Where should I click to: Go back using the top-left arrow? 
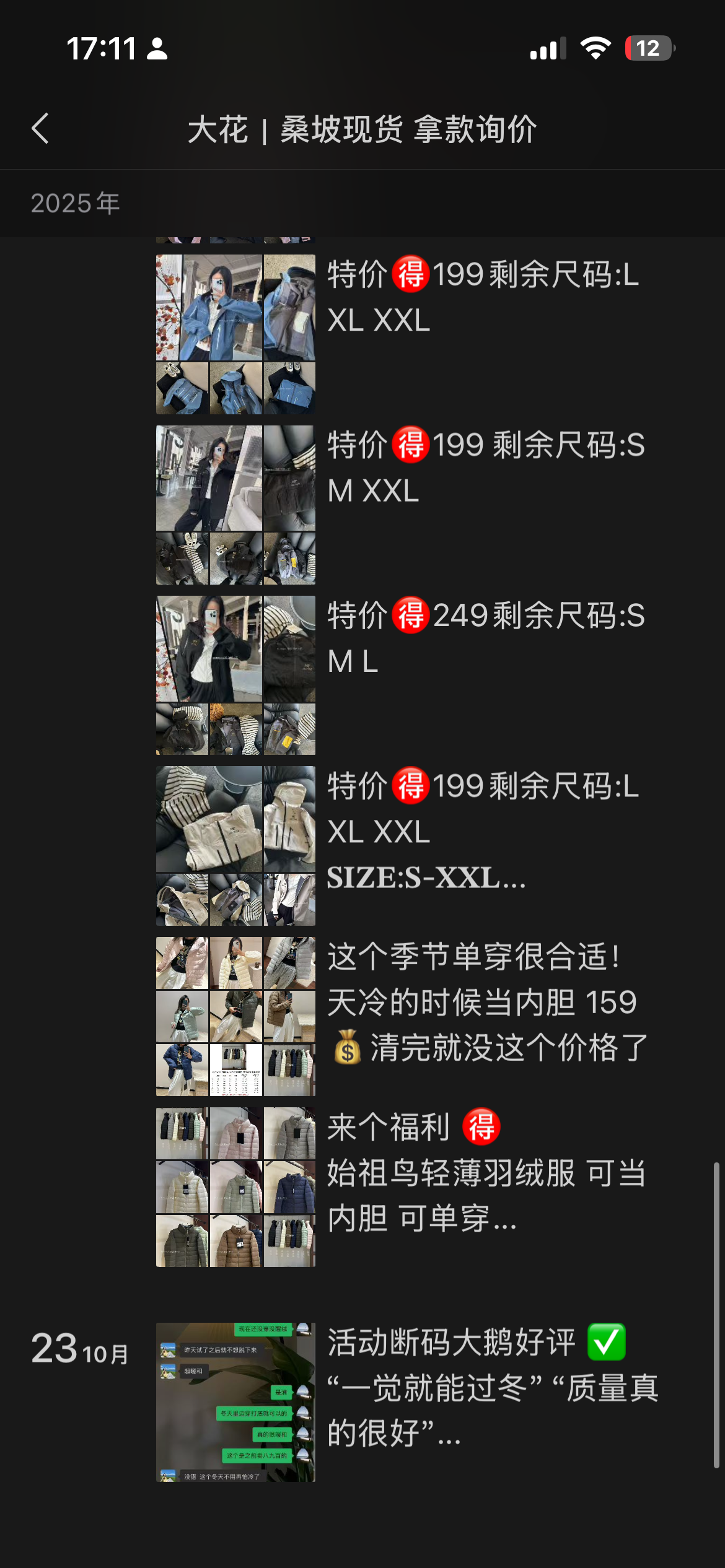tap(41, 129)
